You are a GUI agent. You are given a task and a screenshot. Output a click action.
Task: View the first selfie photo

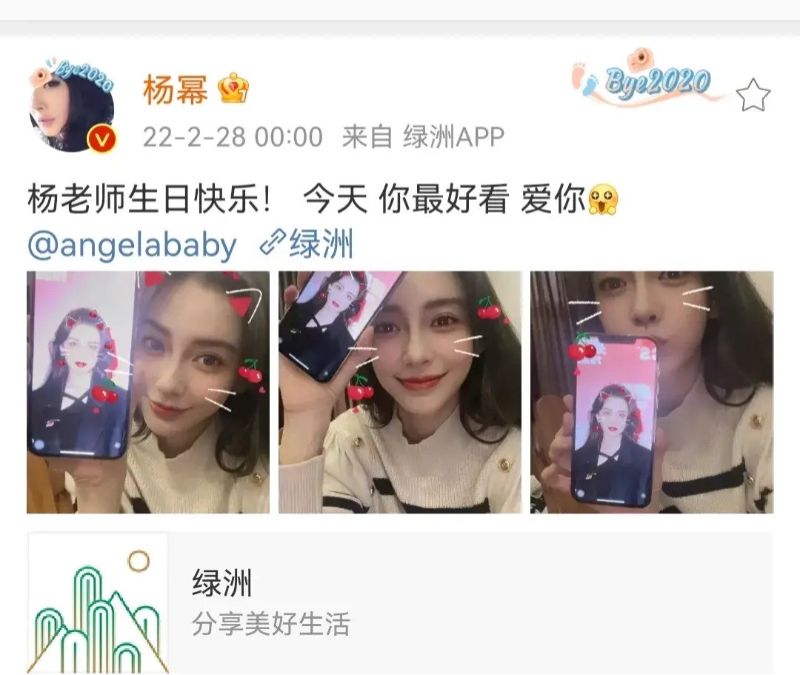(148, 392)
